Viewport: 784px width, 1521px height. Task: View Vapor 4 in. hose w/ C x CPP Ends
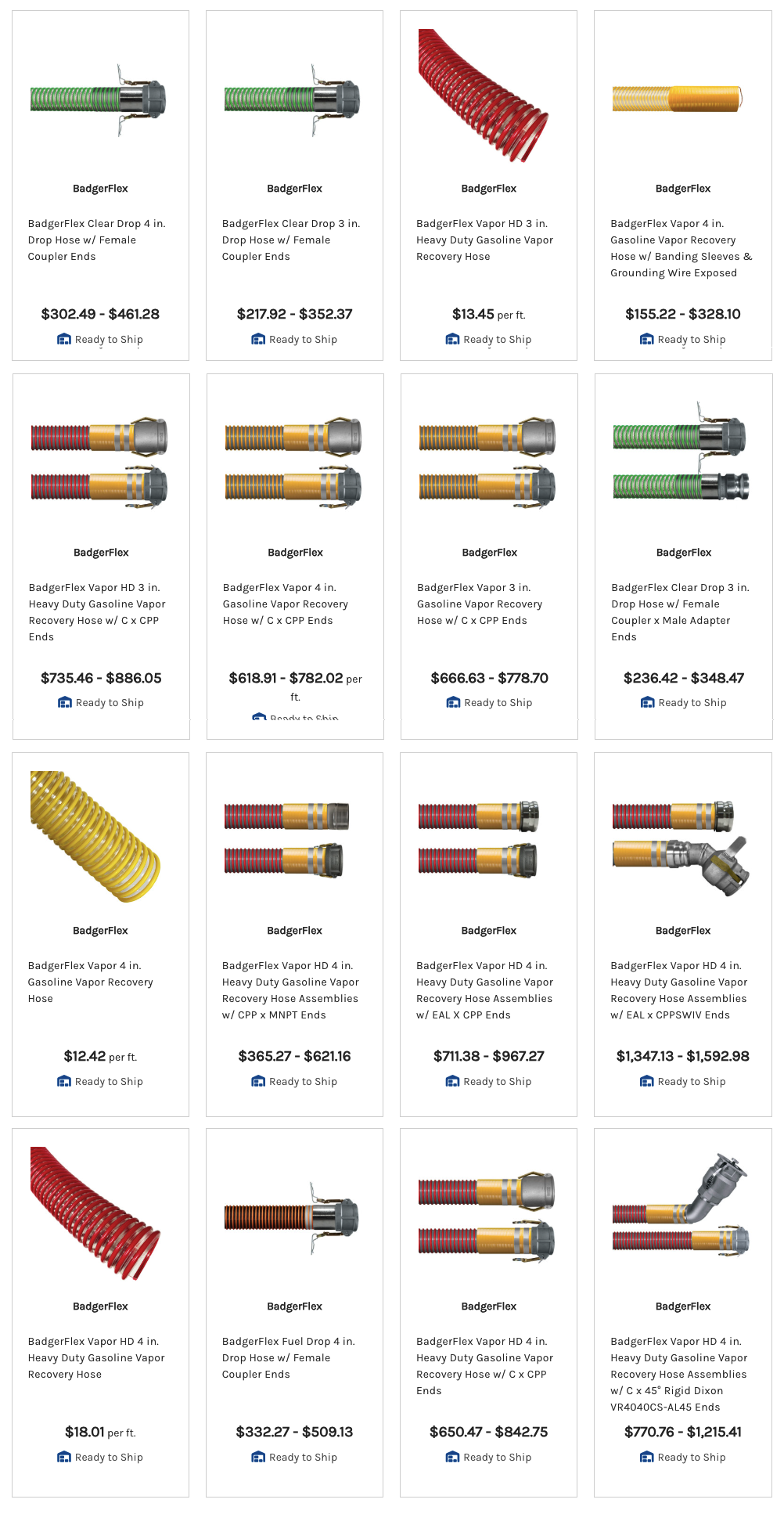tap(286, 604)
